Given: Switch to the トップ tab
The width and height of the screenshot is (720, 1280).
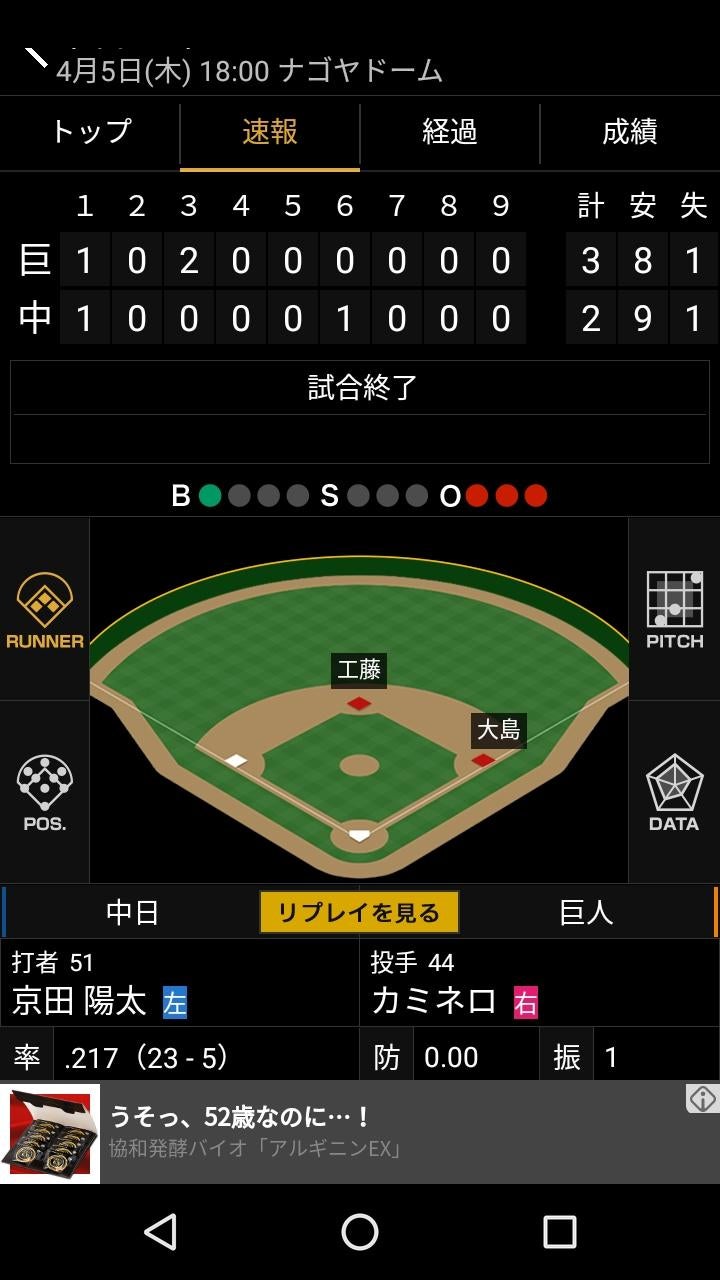Looking at the screenshot, I should (x=90, y=132).
